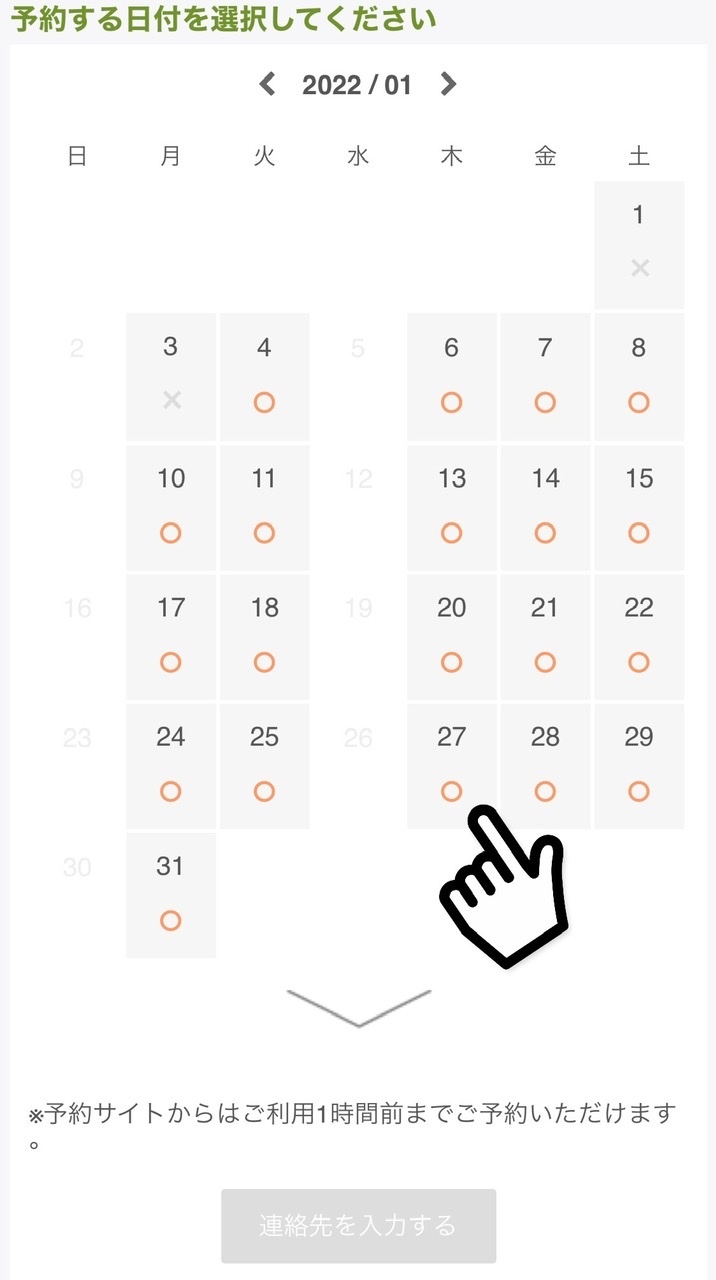Pick January 7 on the calendar
716x1280 pixels.
pos(545,376)
